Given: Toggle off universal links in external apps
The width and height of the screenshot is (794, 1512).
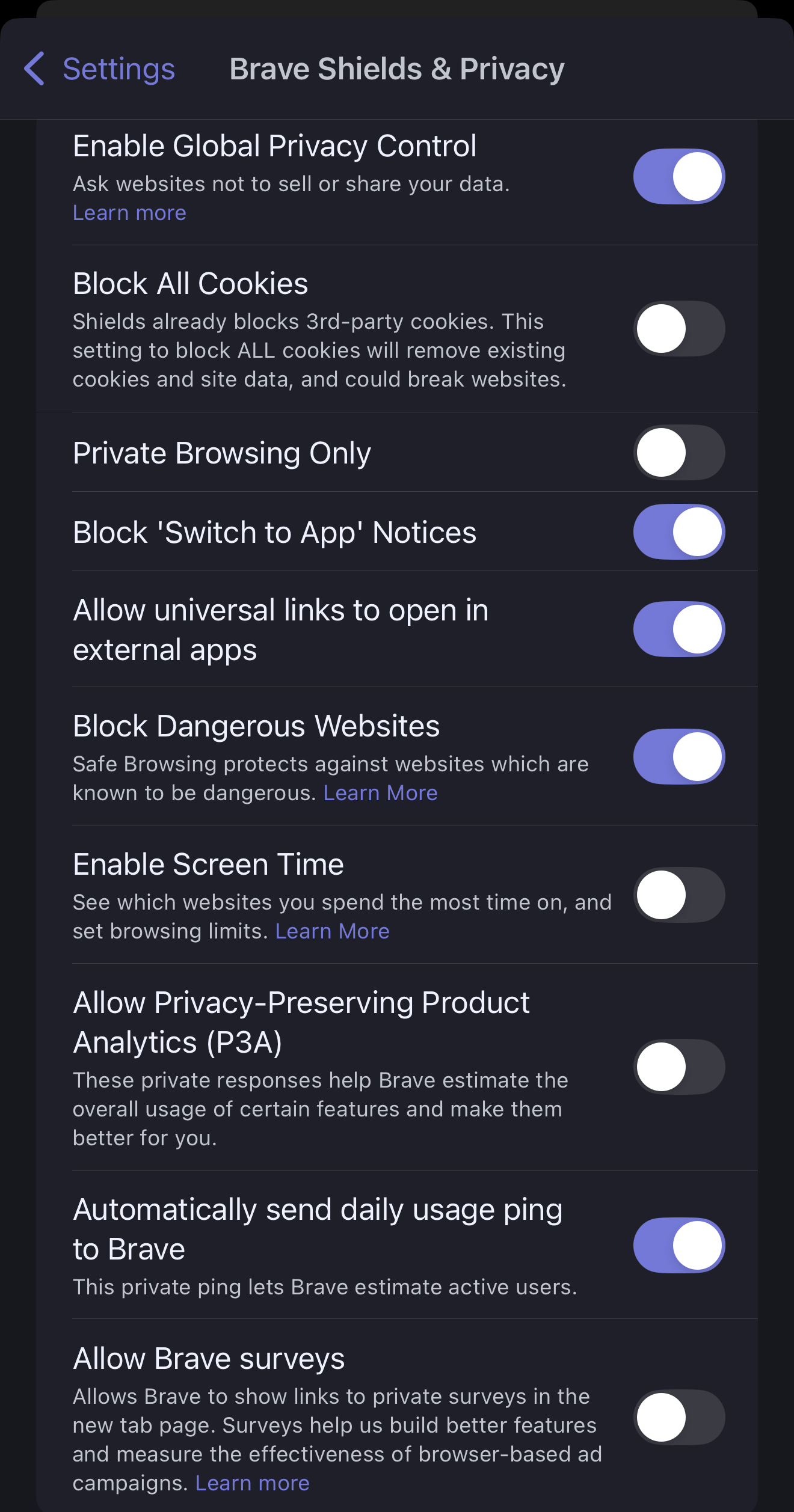Looking at the screenshot, I should click(x=679, y=629).
